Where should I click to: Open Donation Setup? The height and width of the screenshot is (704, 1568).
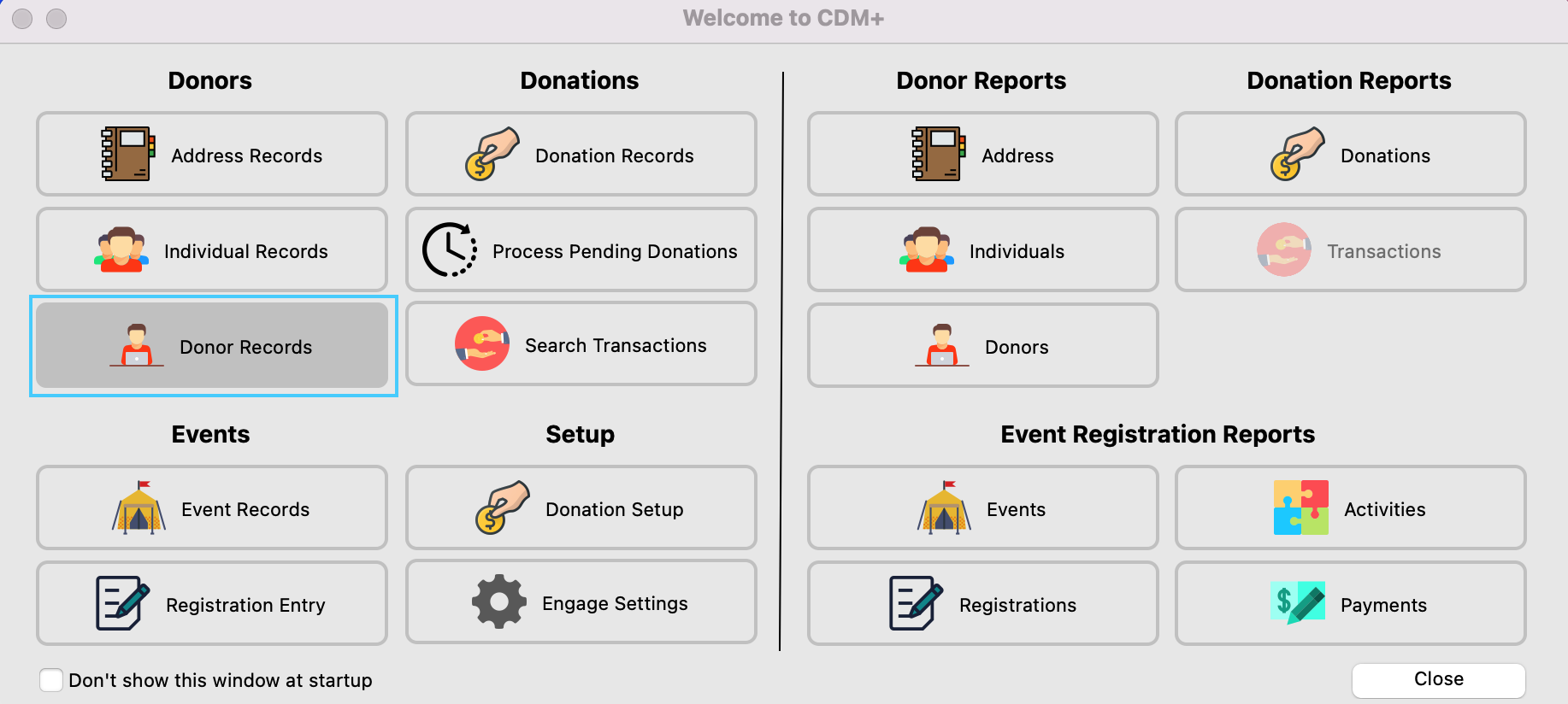coord(581,508)
